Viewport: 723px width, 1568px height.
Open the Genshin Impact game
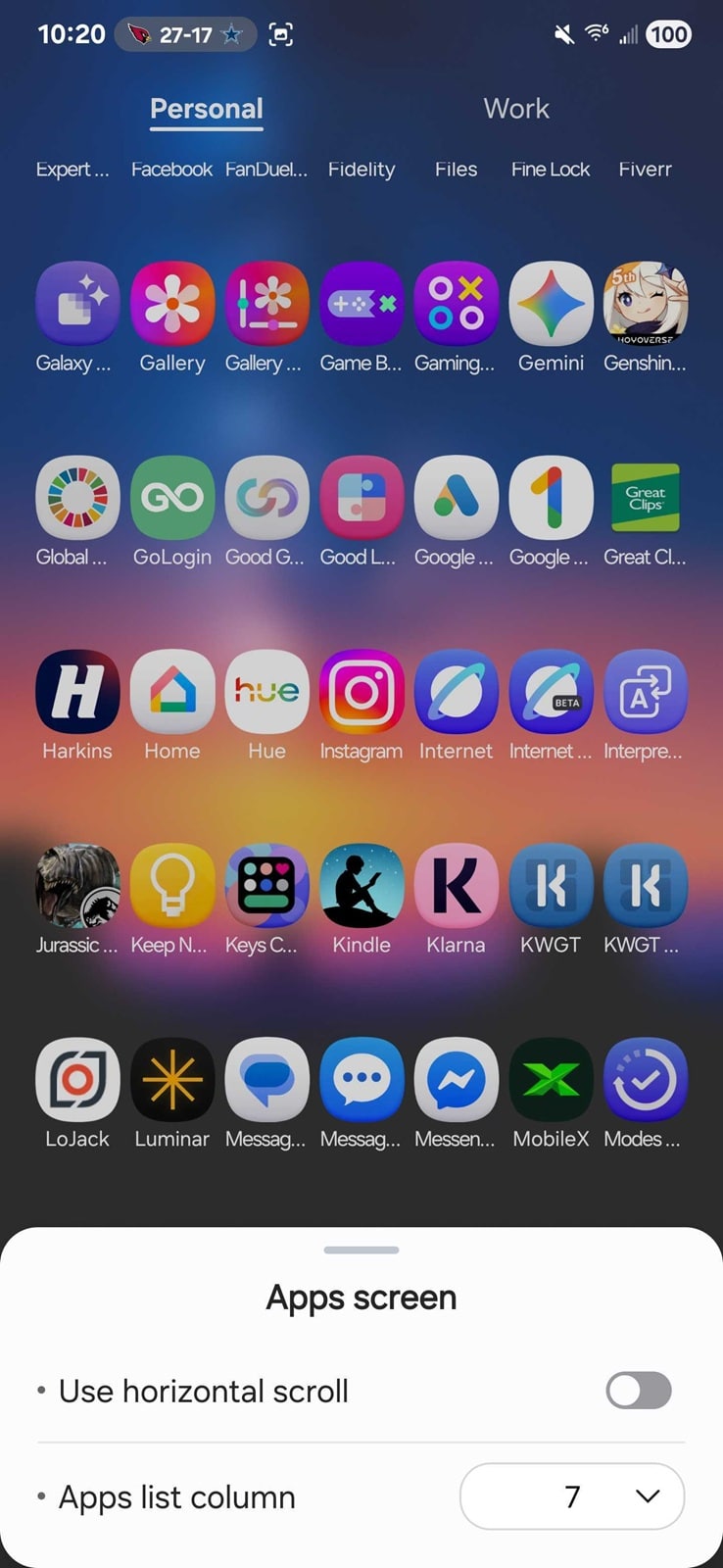645,303
